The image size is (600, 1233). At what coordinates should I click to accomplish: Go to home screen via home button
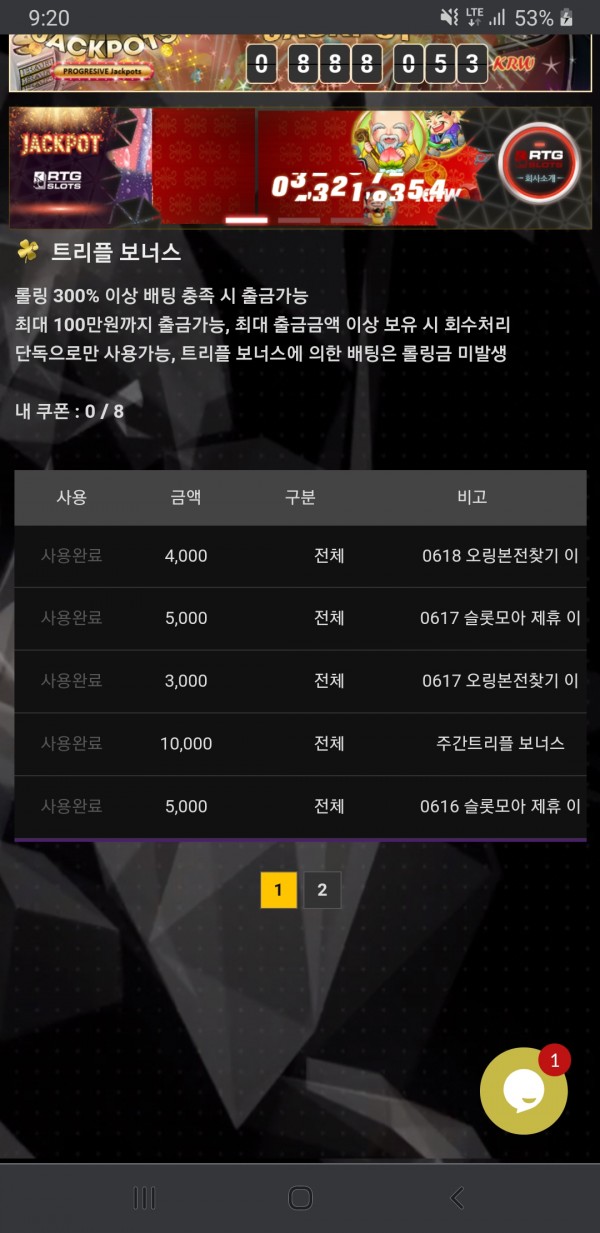coord(300,1198)
